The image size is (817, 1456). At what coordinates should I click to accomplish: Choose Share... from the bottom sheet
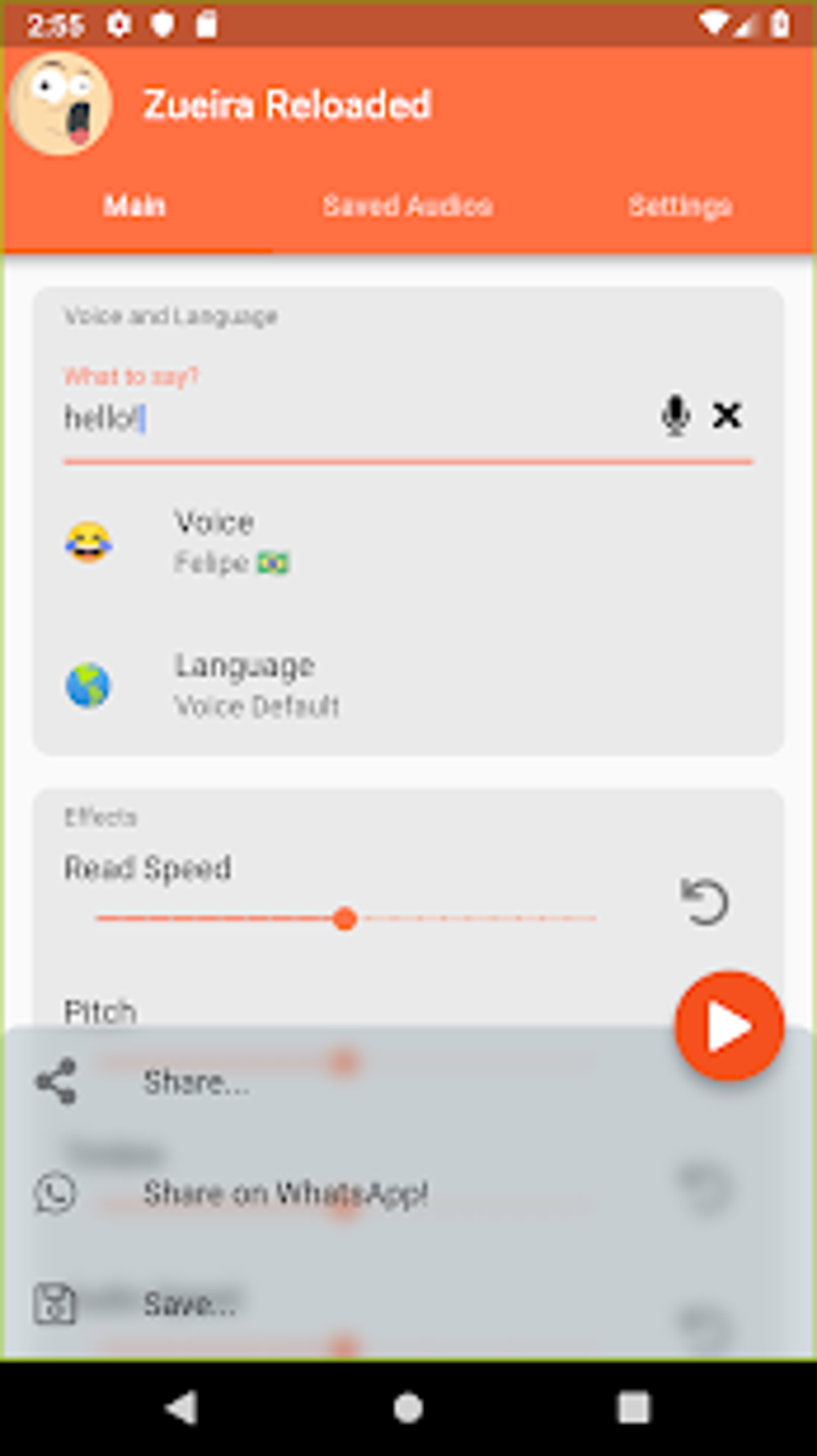[x=408, y=1083]
